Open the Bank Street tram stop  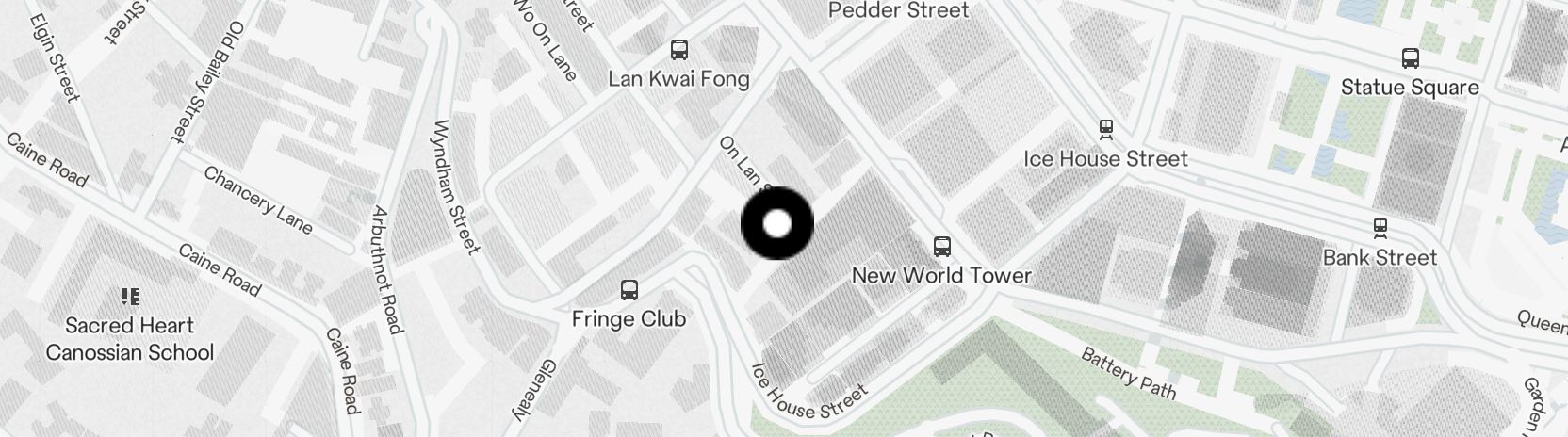pyautogui.click(x=1380, y=229)
